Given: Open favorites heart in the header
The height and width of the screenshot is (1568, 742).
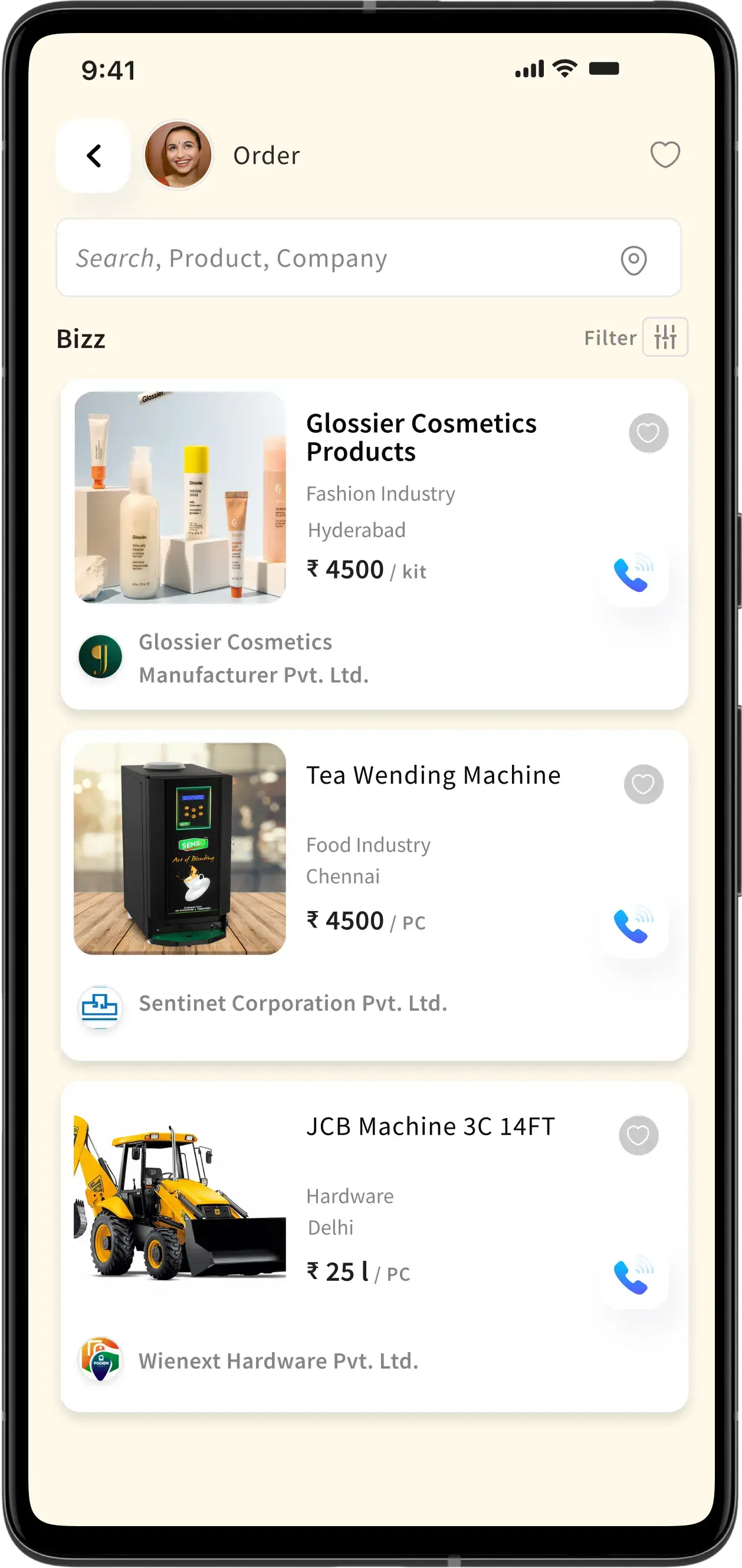Looking at the screenshot, I should click(x=665, y=155).
